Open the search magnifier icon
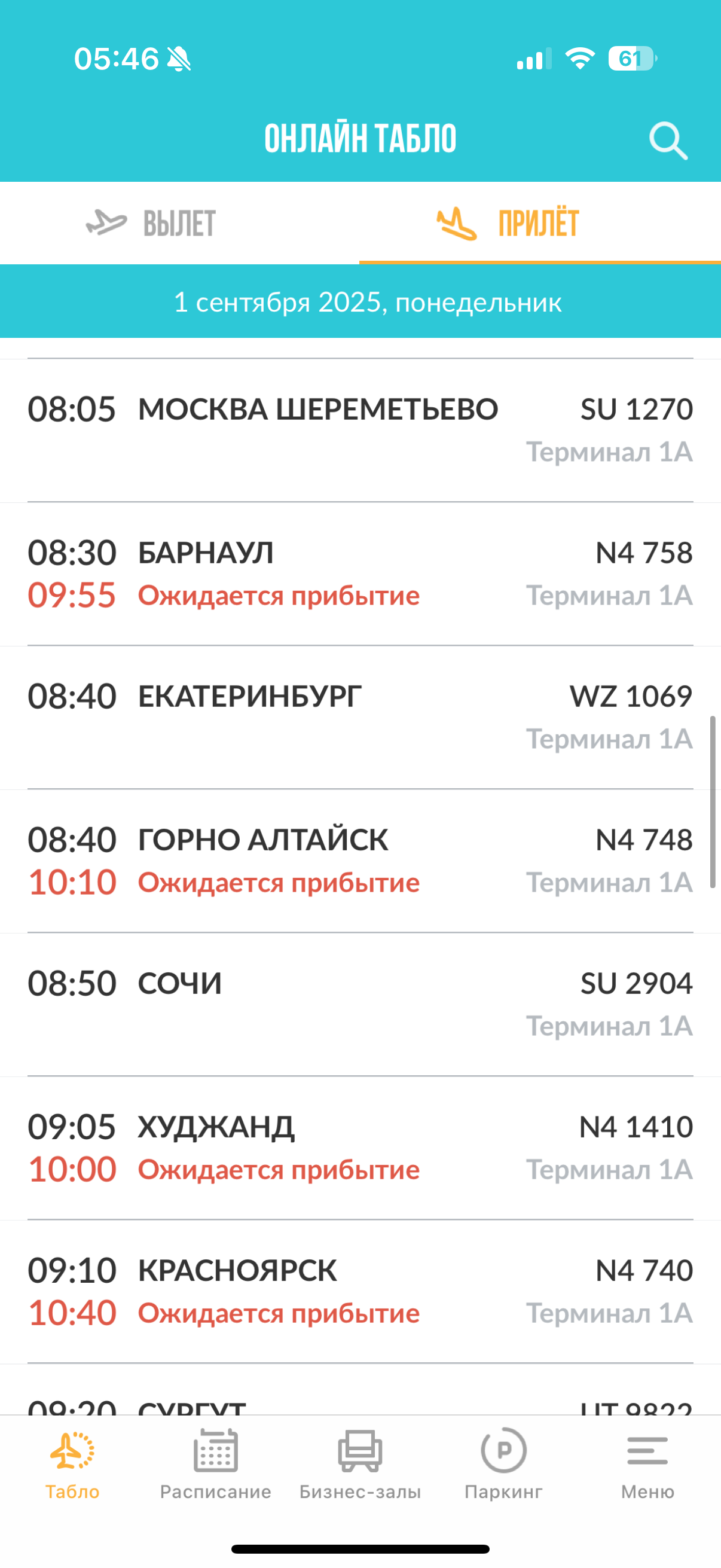 click(x=668, y=141)
